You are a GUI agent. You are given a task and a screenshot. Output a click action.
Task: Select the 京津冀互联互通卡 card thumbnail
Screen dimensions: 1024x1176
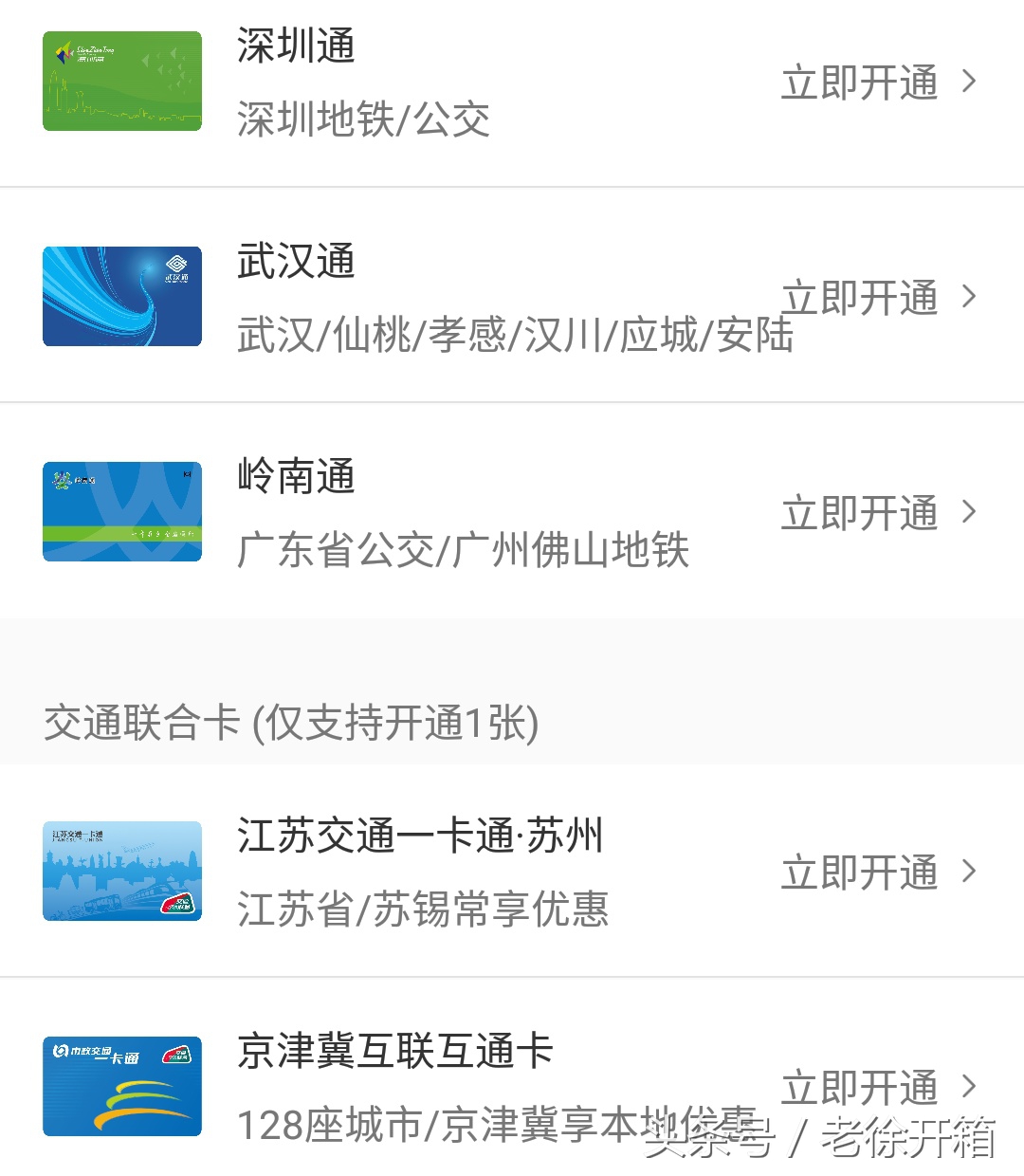click(x=121, y=1086)
